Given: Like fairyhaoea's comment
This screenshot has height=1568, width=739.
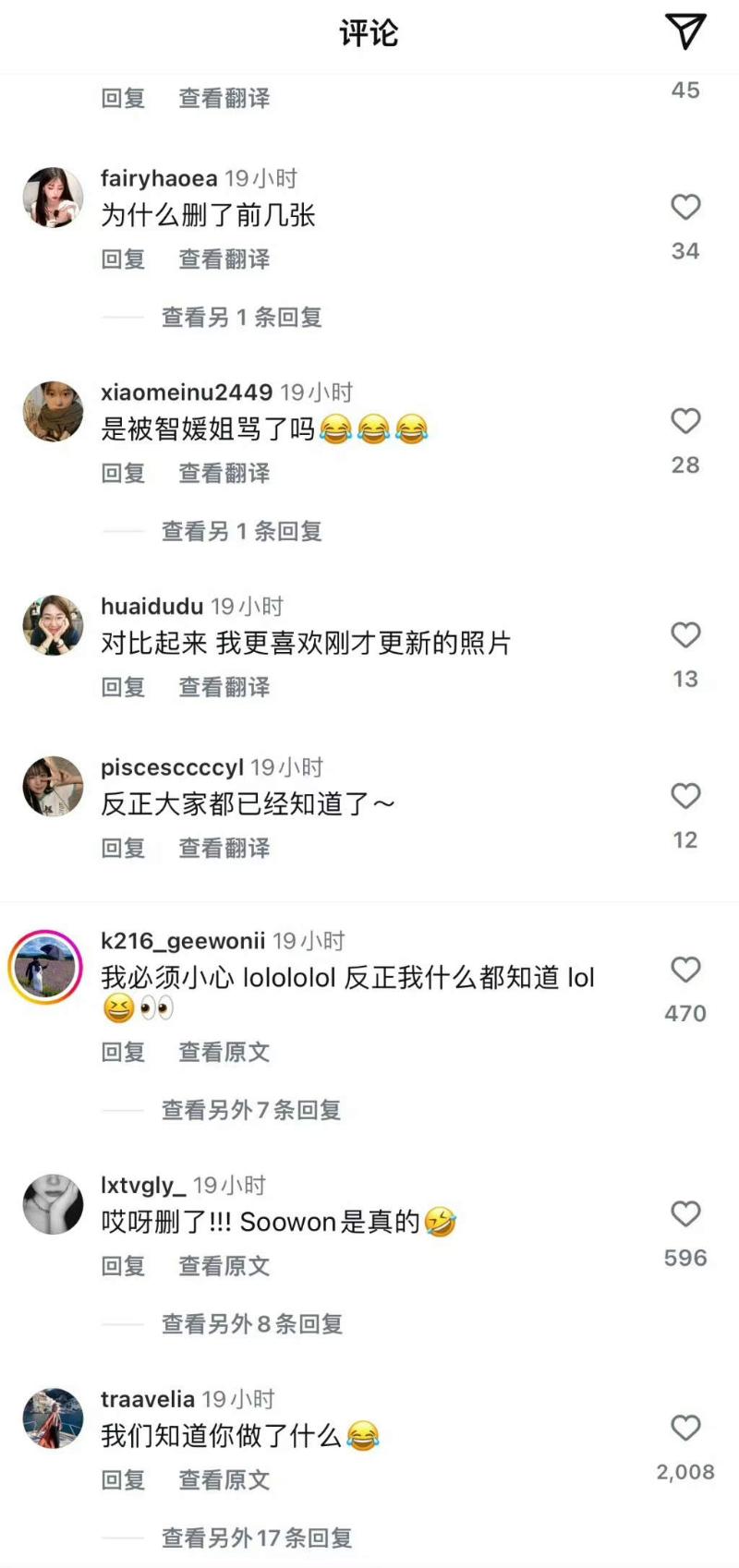Looking at the screenshot, I should pos(685,207).
